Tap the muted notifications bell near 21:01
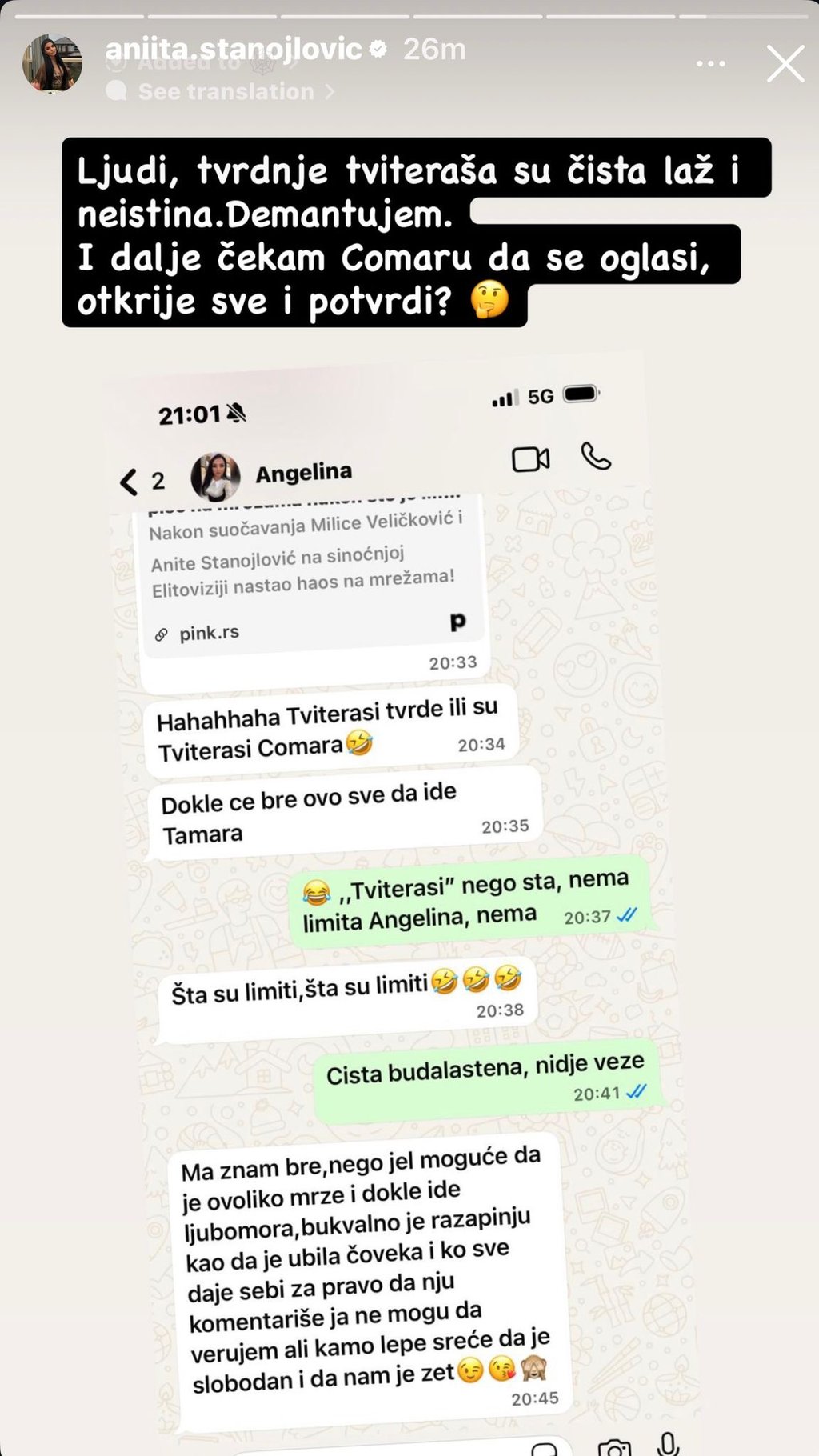 click(236, 410)
